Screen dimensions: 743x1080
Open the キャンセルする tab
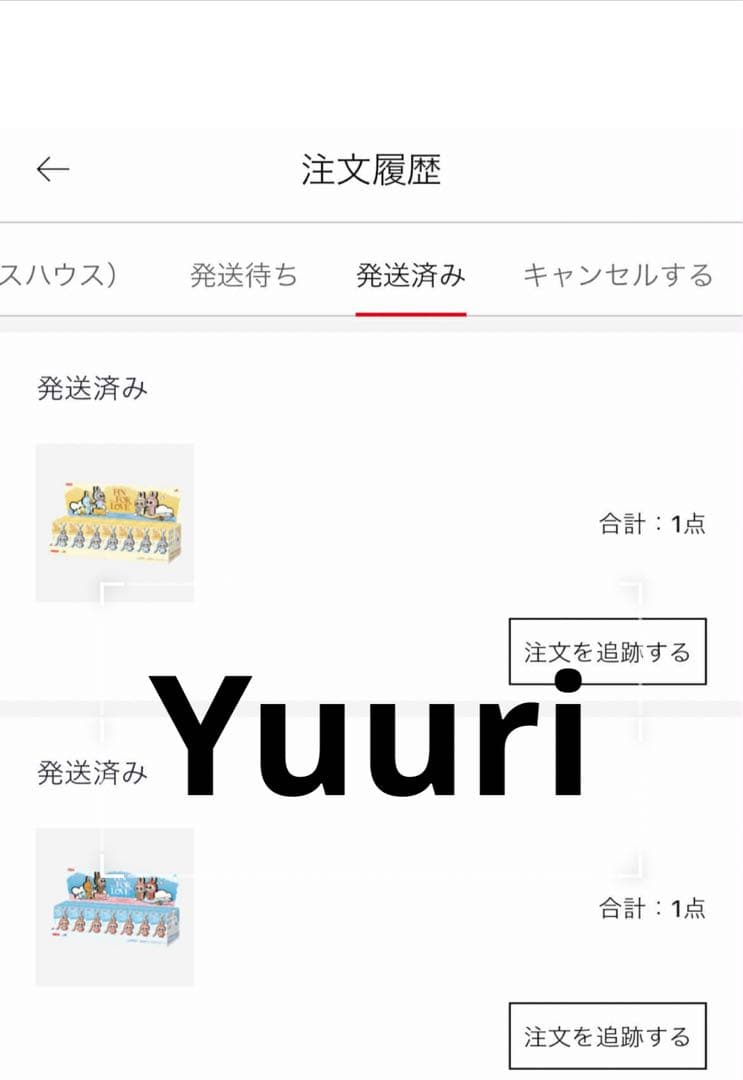tap(617, 275)
